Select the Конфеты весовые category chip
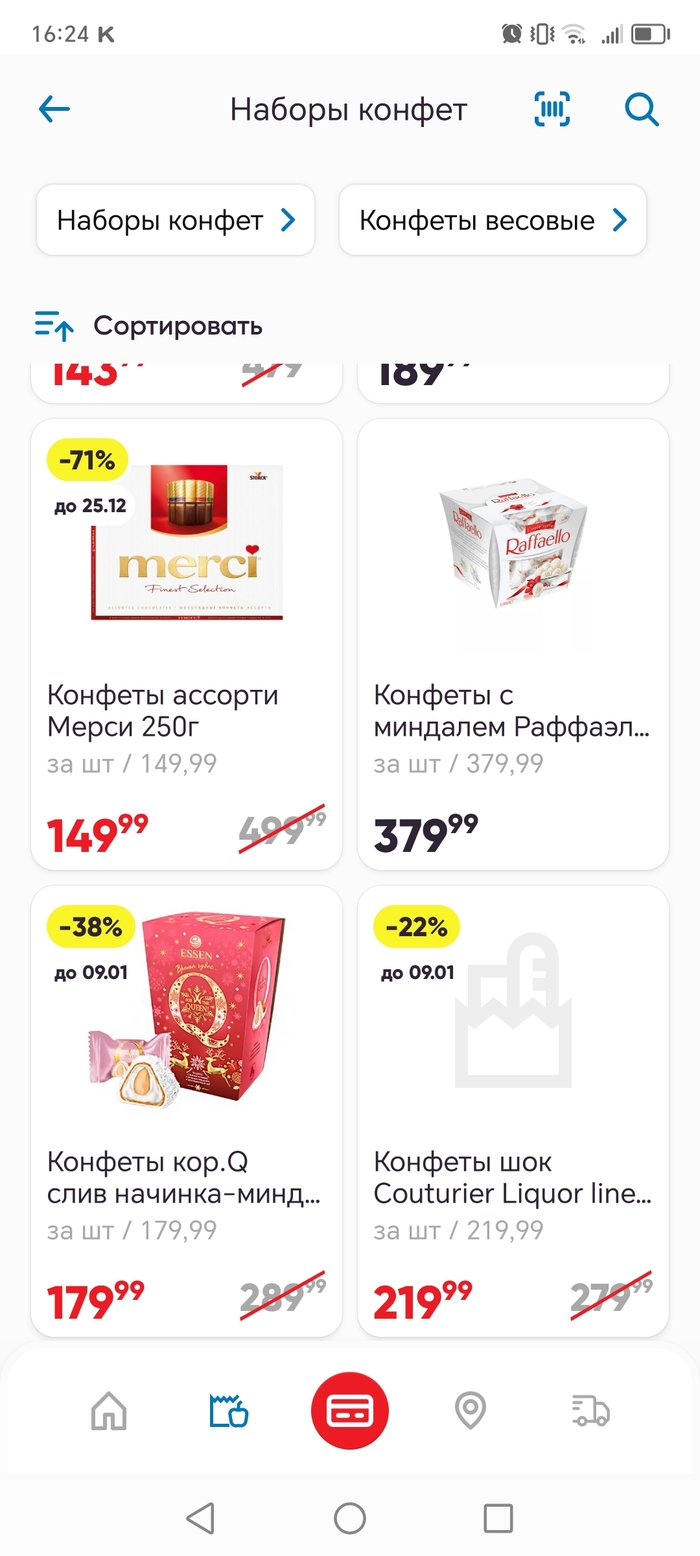 [x=492, y=220]
